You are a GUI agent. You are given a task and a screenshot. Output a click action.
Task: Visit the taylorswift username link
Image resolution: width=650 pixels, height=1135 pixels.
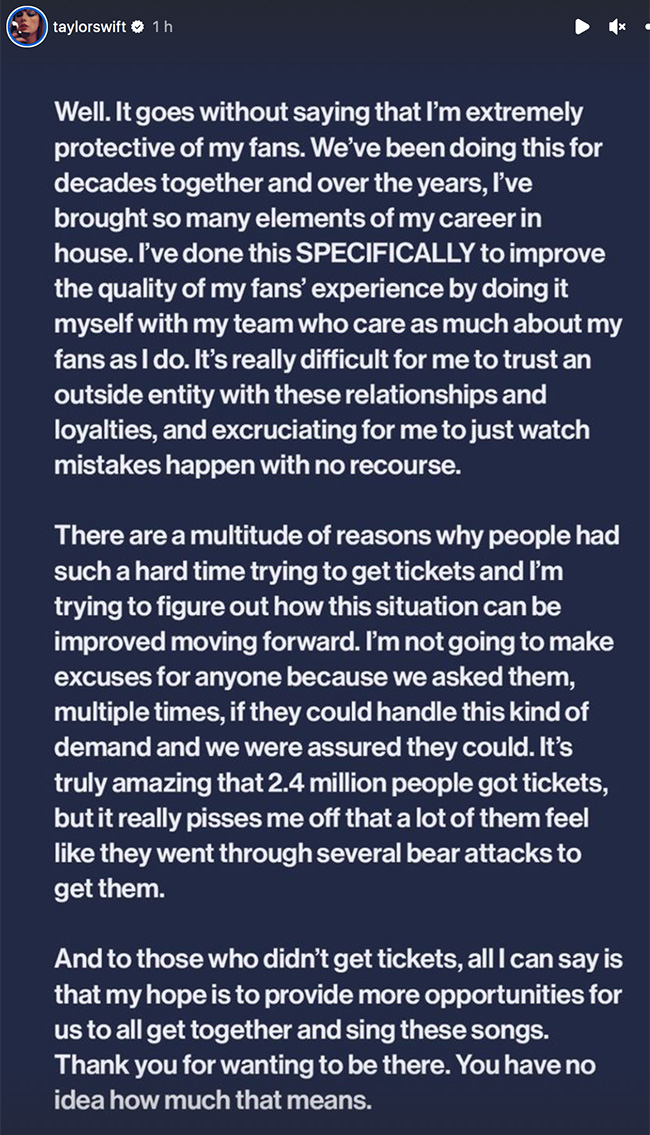pyautogui.click(x=88, y=27)
